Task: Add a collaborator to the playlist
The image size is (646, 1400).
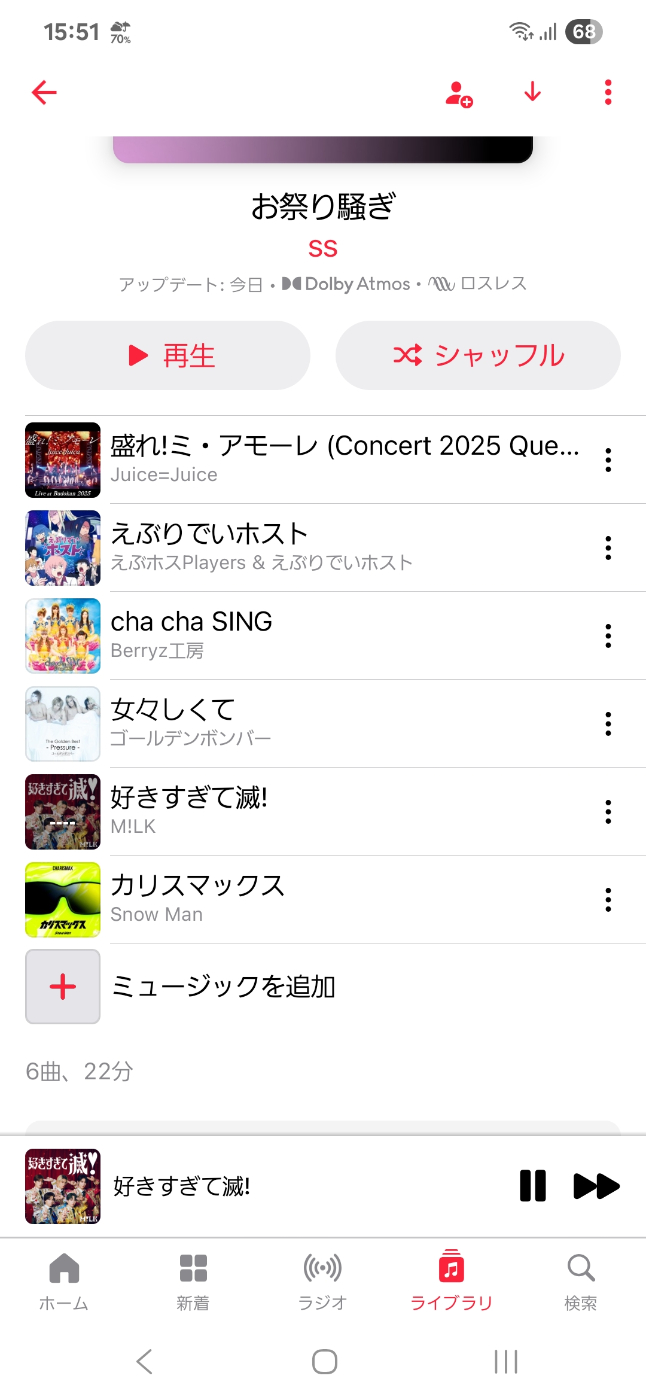Action: [x=458, y=93]
